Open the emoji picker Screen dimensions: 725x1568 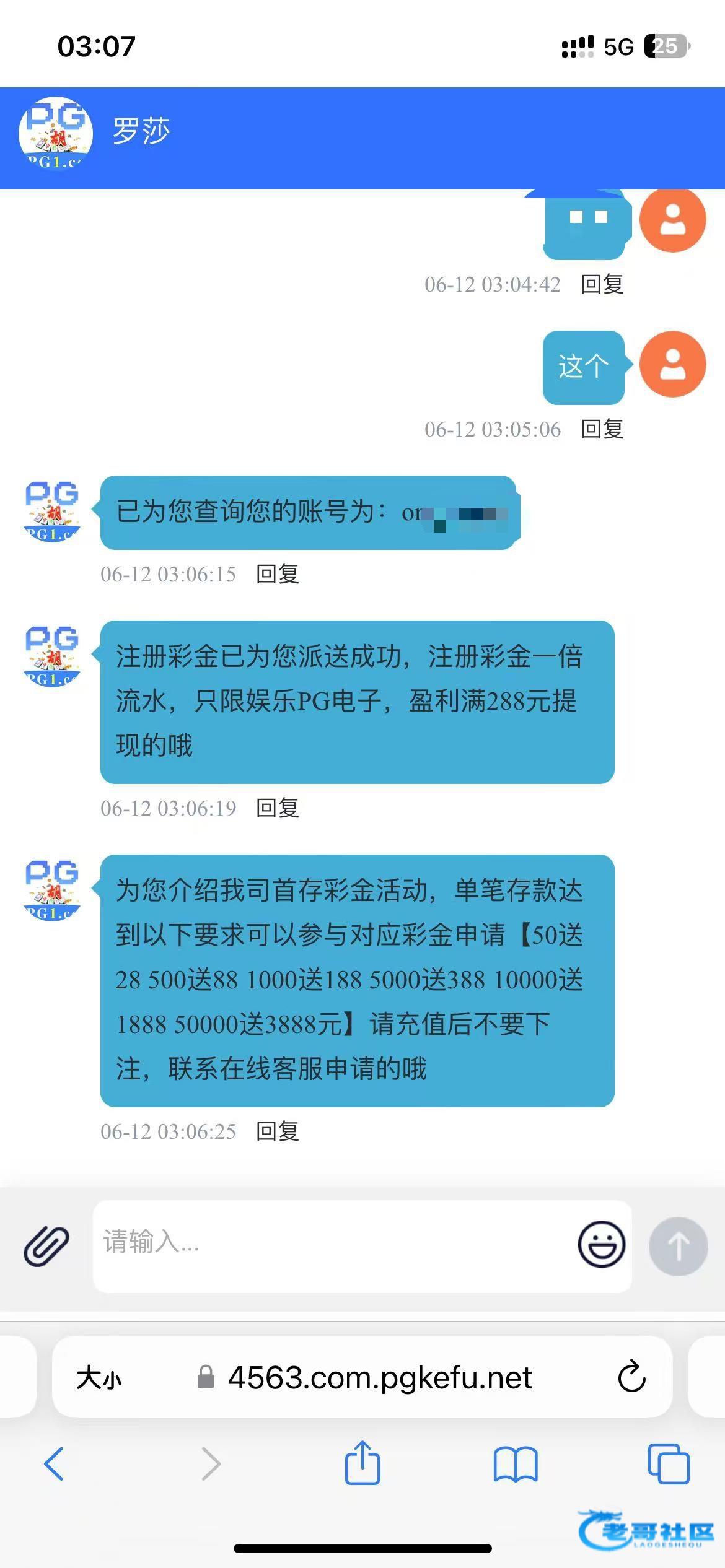coord(601,1244)
